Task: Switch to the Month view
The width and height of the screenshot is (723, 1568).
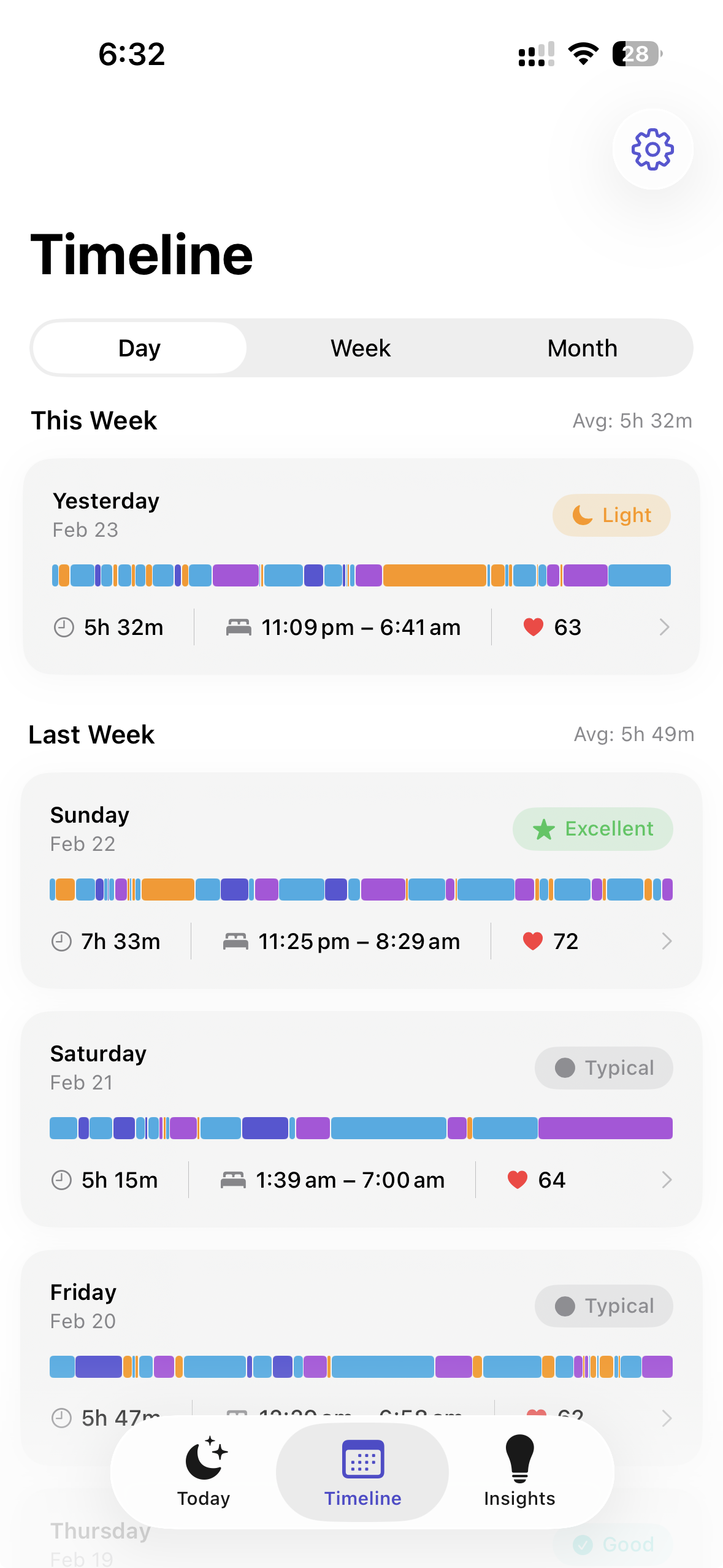Action: point(583,347)
